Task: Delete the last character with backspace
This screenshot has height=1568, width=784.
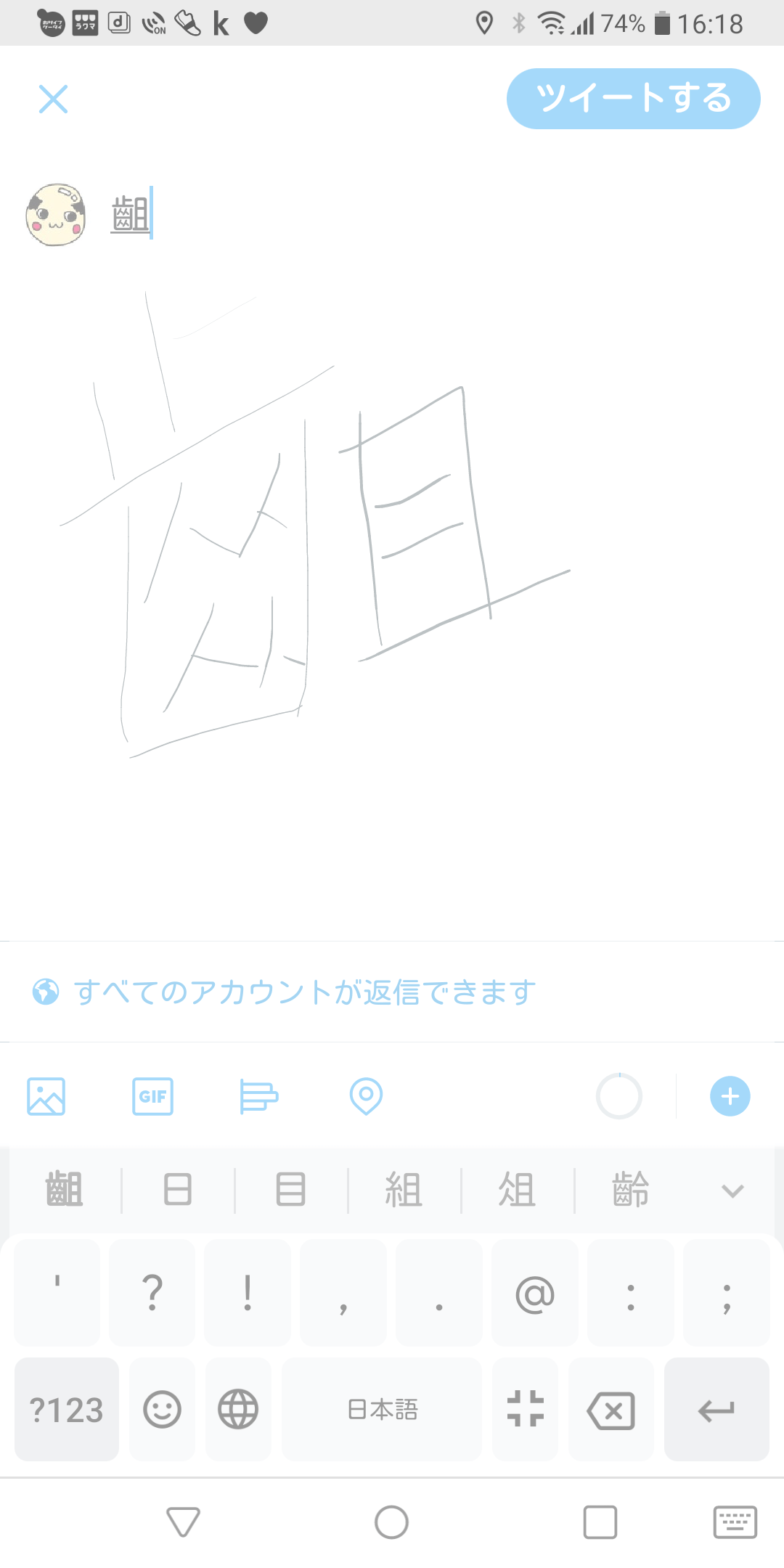Action: point(611,1409)
